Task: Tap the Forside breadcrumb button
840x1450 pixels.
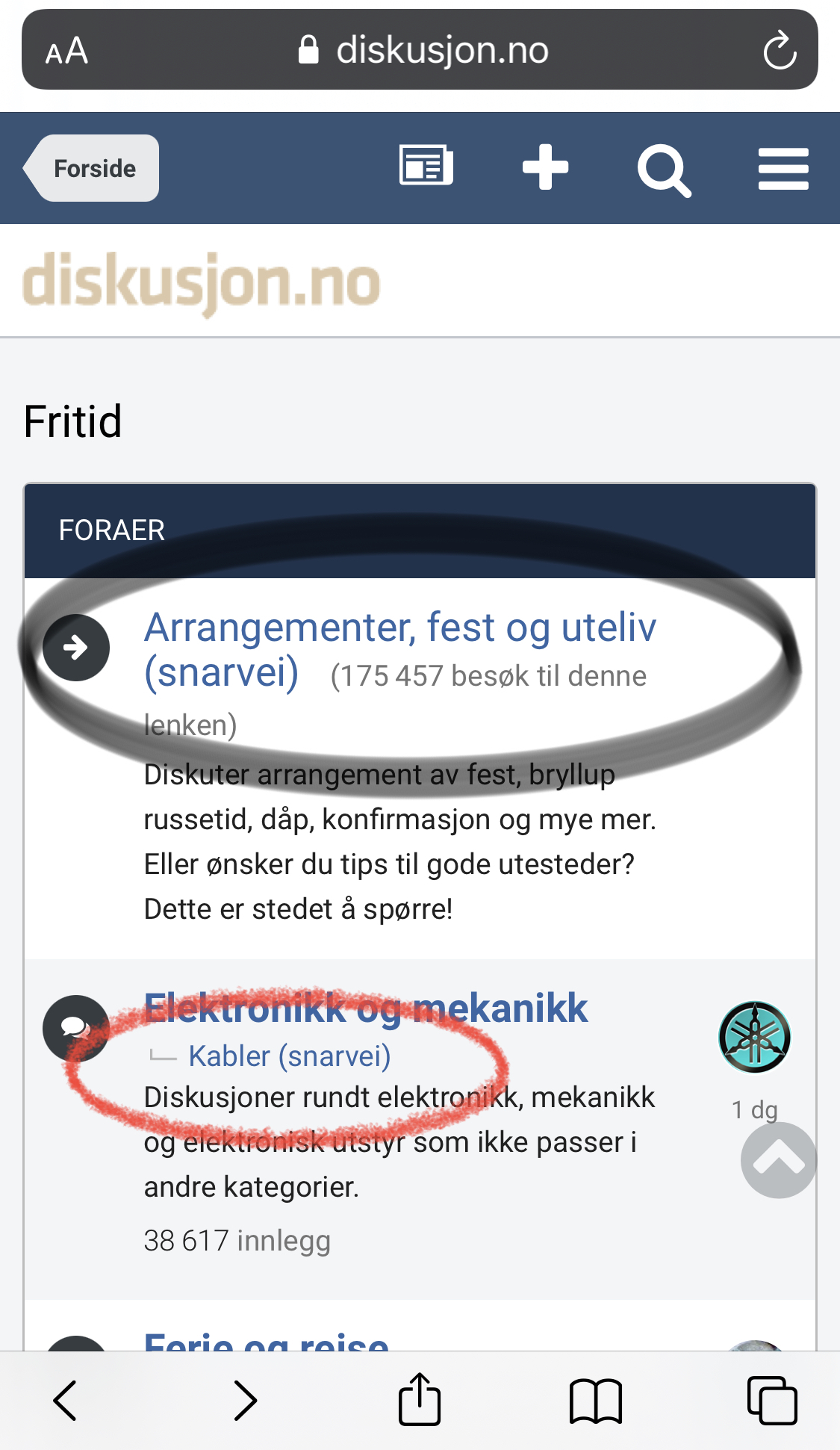Action: [x=91, y=168]
